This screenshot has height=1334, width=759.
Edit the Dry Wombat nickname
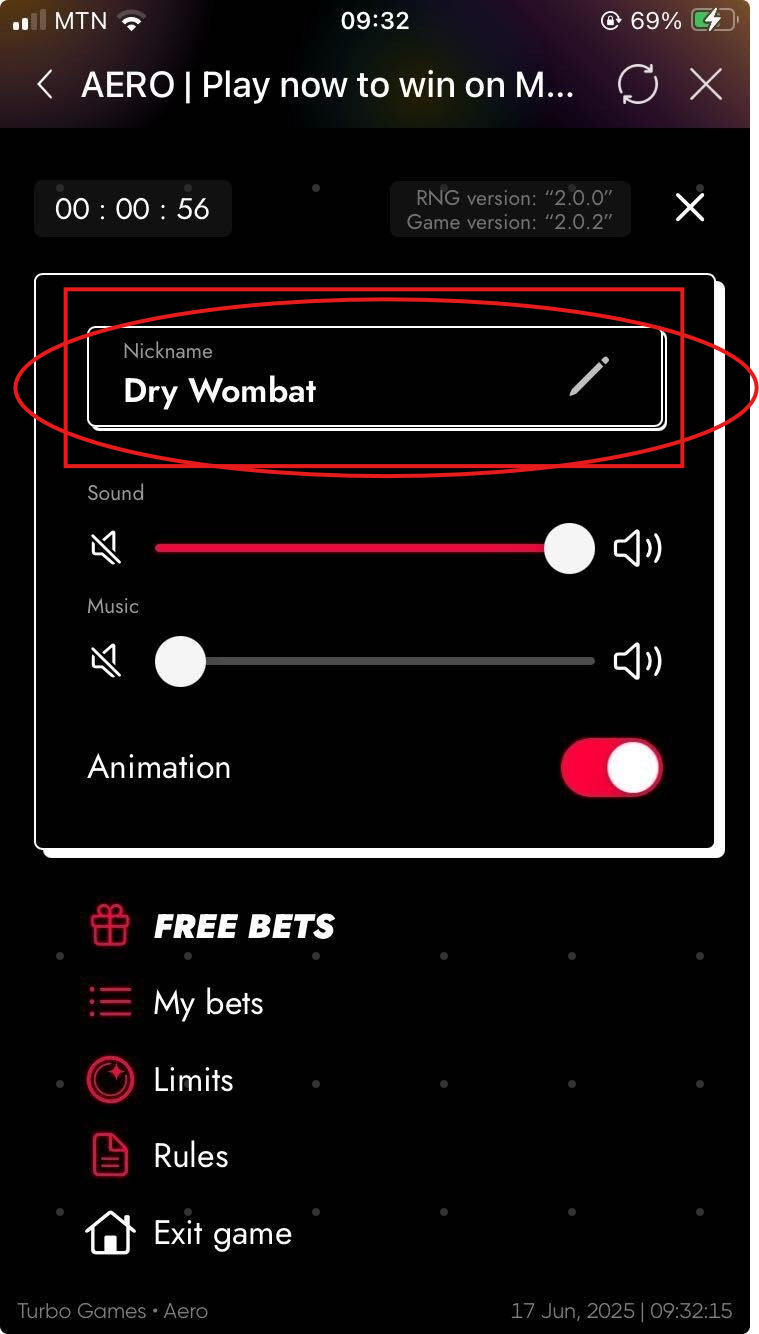(x=589, y=377)
